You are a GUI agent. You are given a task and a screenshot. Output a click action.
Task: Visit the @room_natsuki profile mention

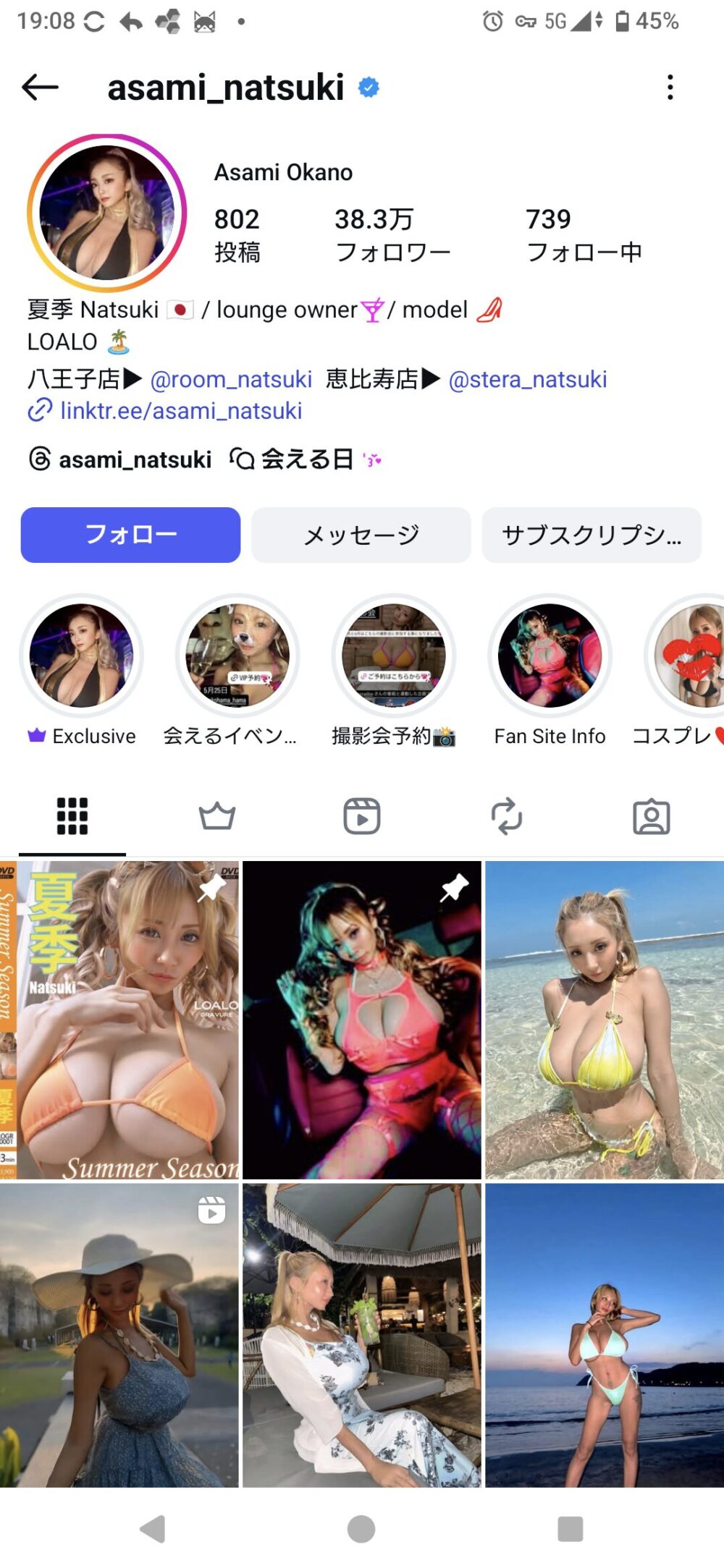pos(231,379)
